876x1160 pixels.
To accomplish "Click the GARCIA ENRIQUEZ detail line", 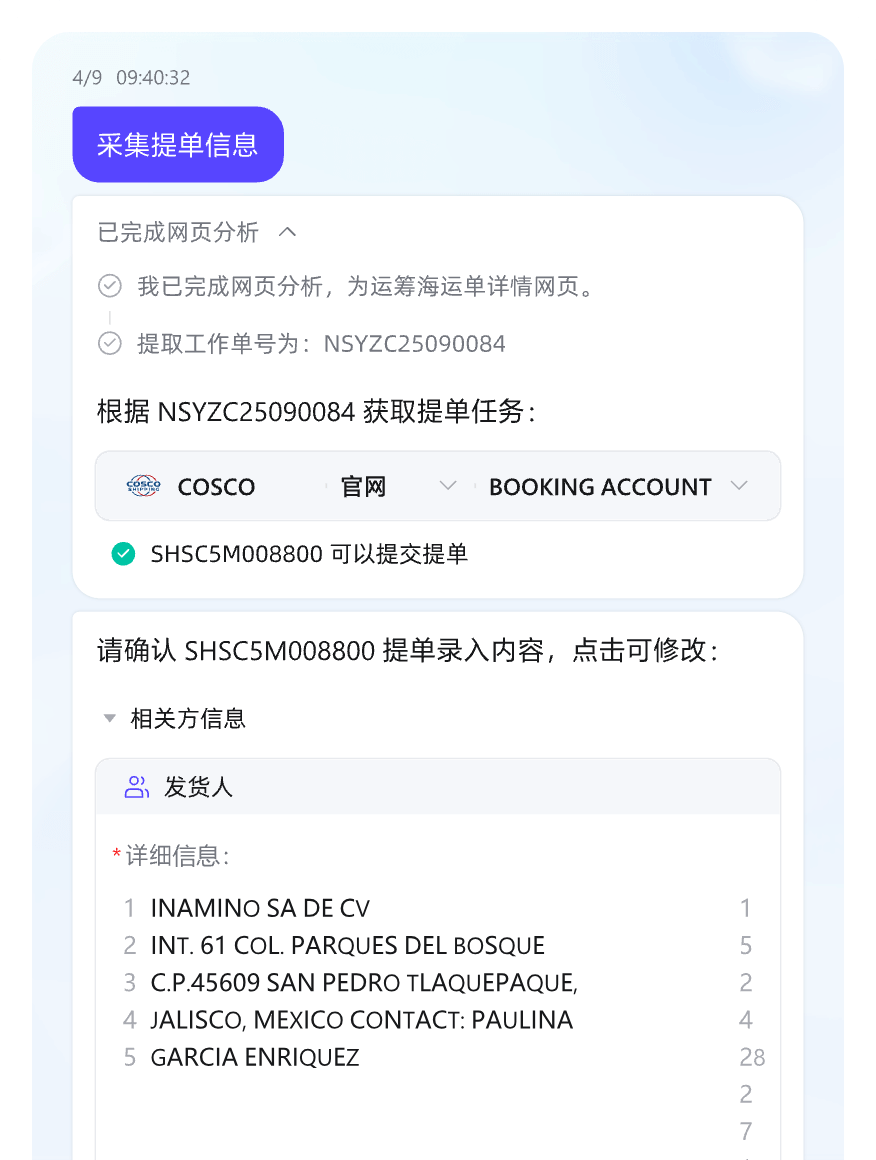I will pos(254,1057).
